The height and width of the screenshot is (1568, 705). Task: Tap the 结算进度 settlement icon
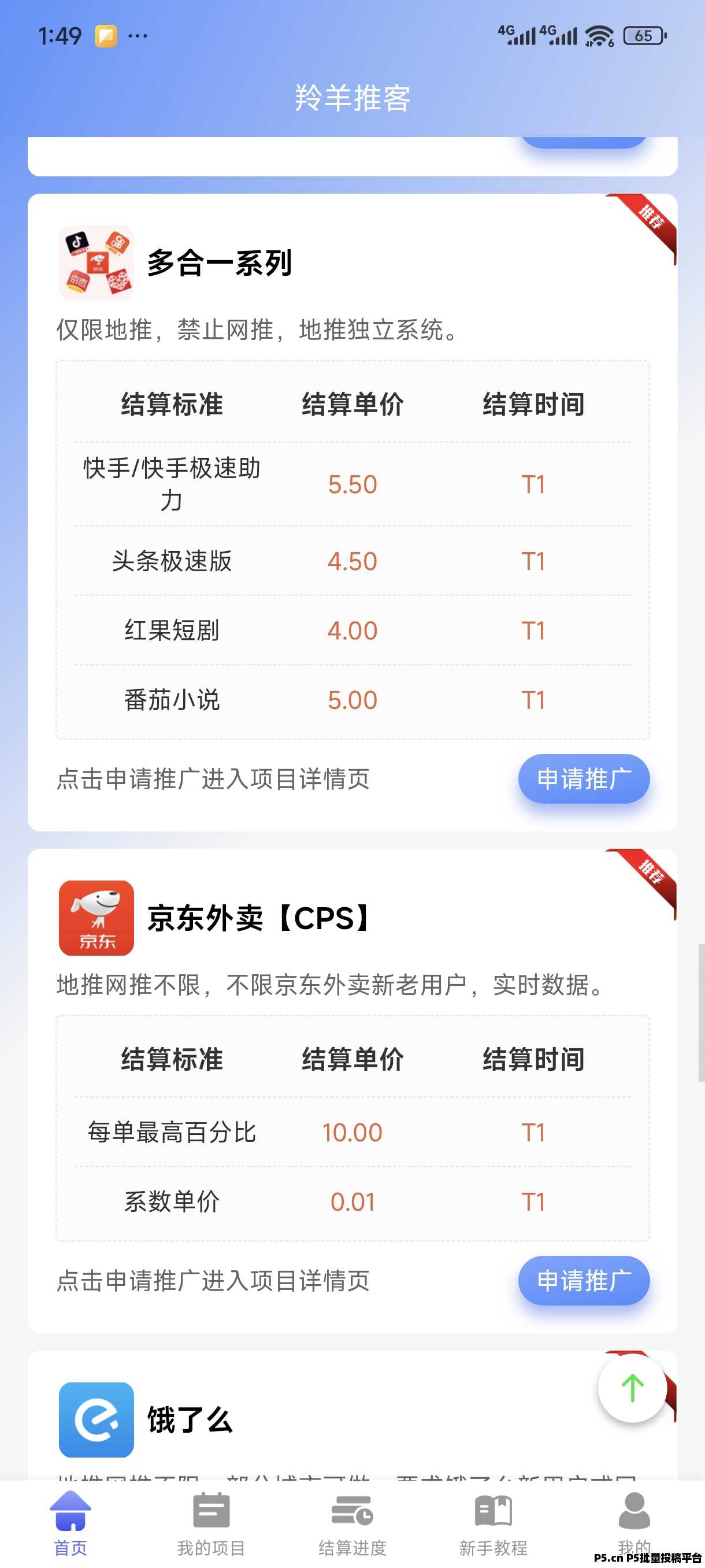351,1510
